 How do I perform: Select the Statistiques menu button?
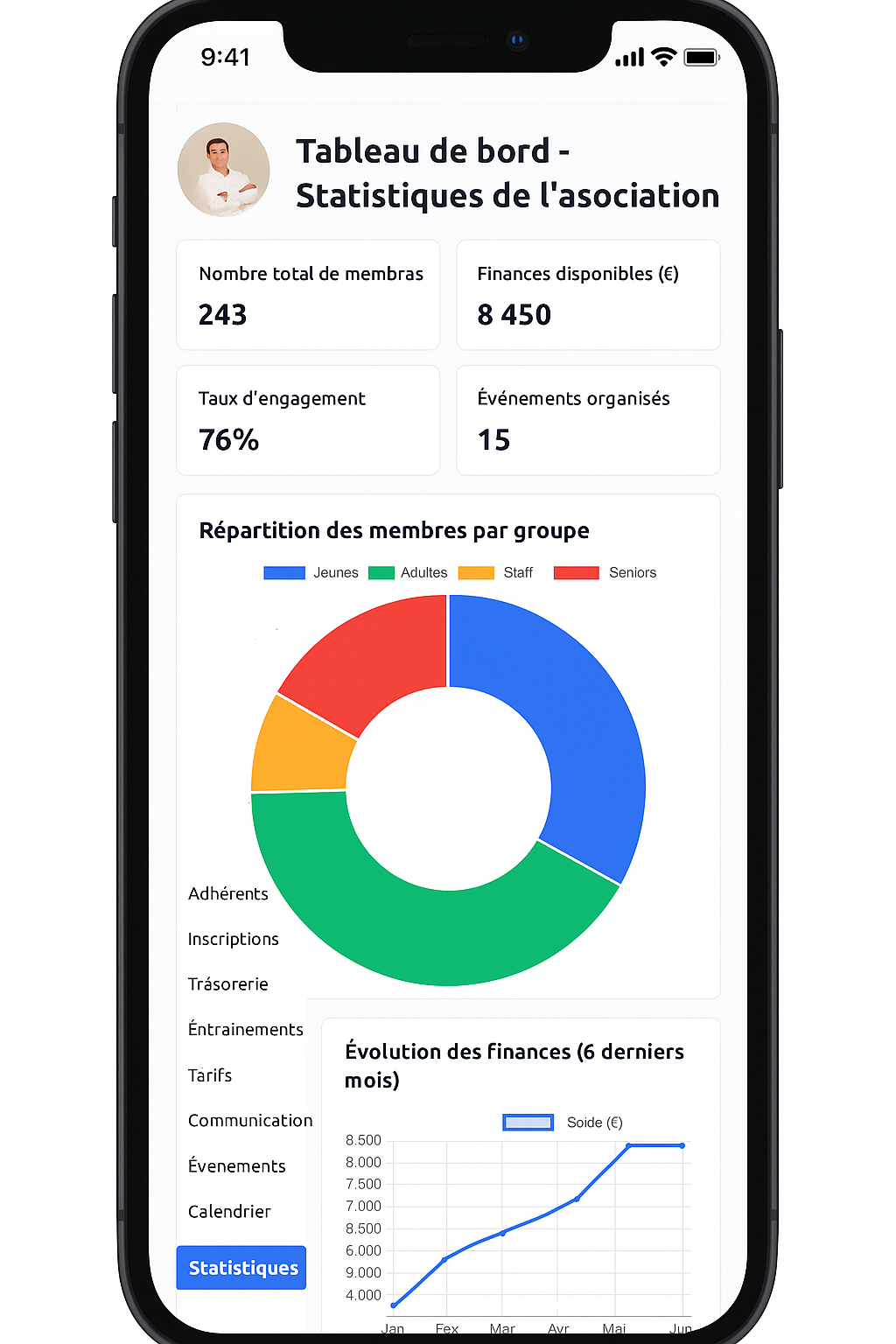click(241, 1267)
